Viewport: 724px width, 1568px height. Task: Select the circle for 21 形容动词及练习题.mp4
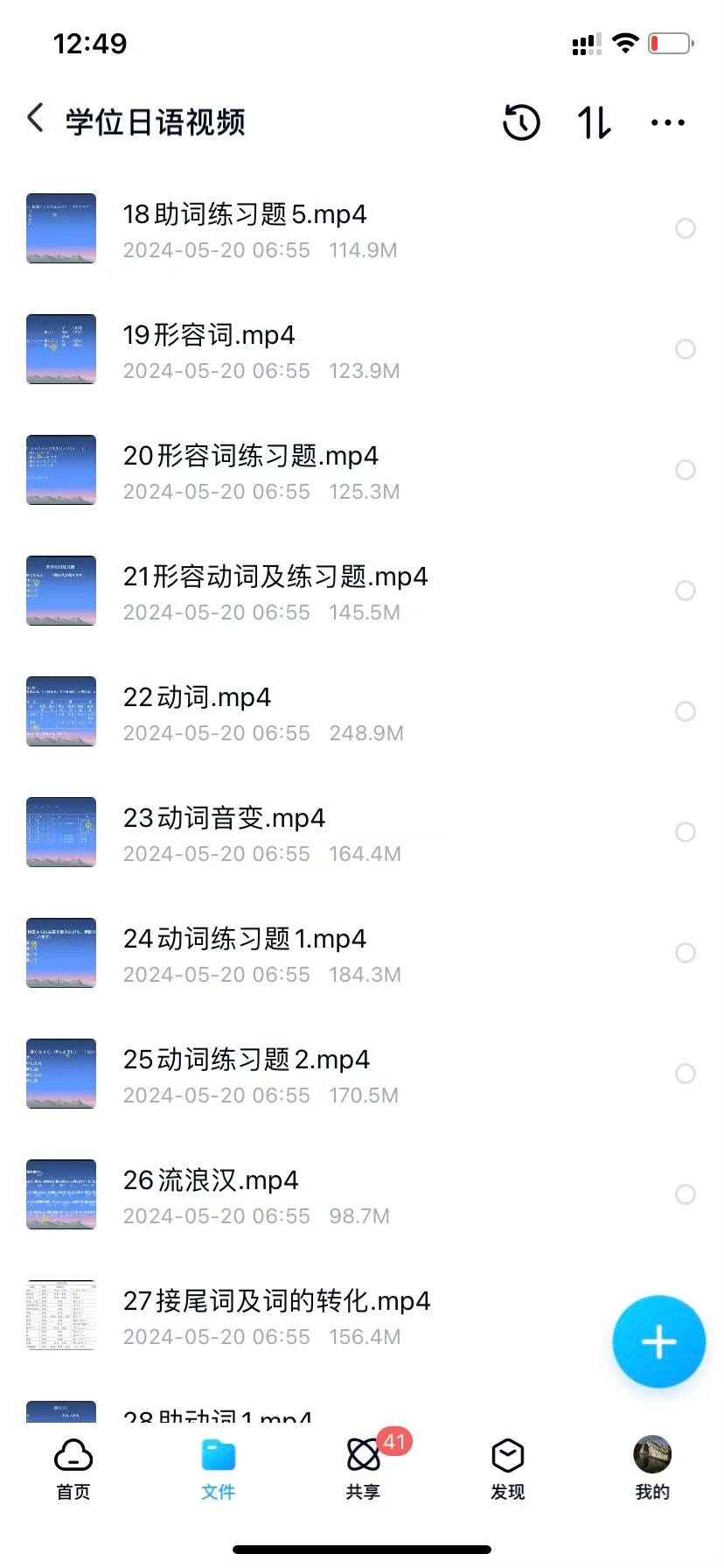686,591
